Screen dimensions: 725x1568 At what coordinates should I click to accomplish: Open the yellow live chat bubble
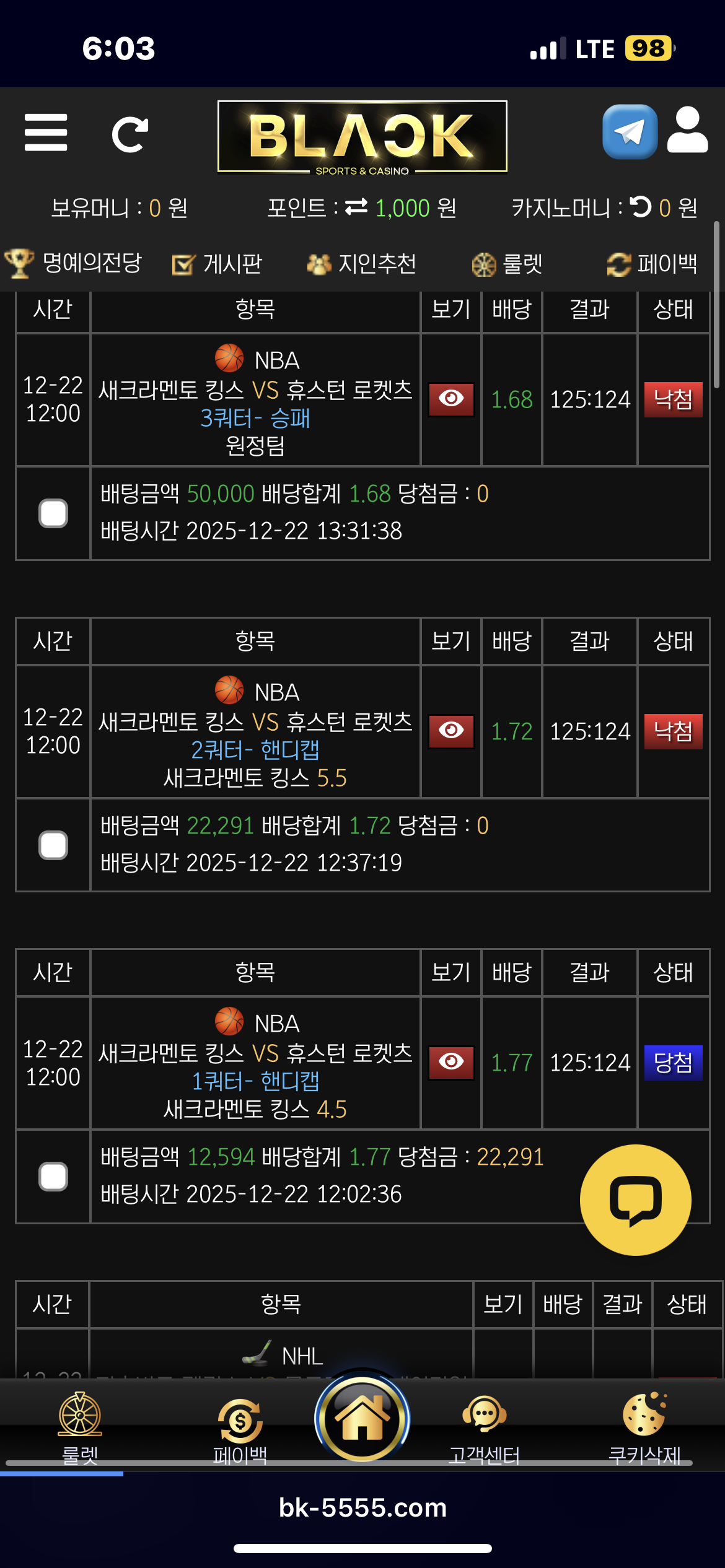(635, 1200)
